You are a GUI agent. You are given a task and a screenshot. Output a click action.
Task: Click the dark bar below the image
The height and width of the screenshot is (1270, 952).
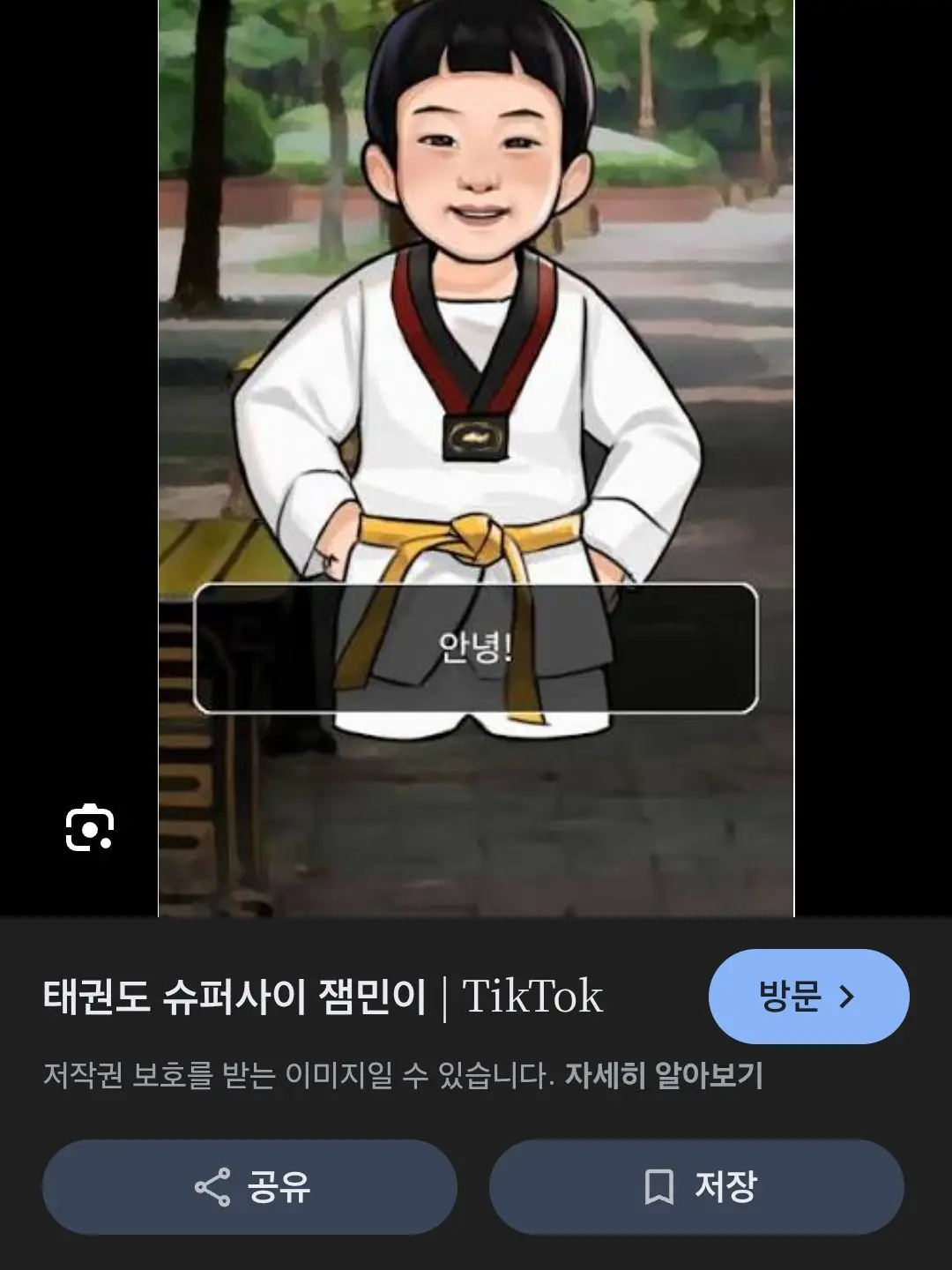click(476, 935)
